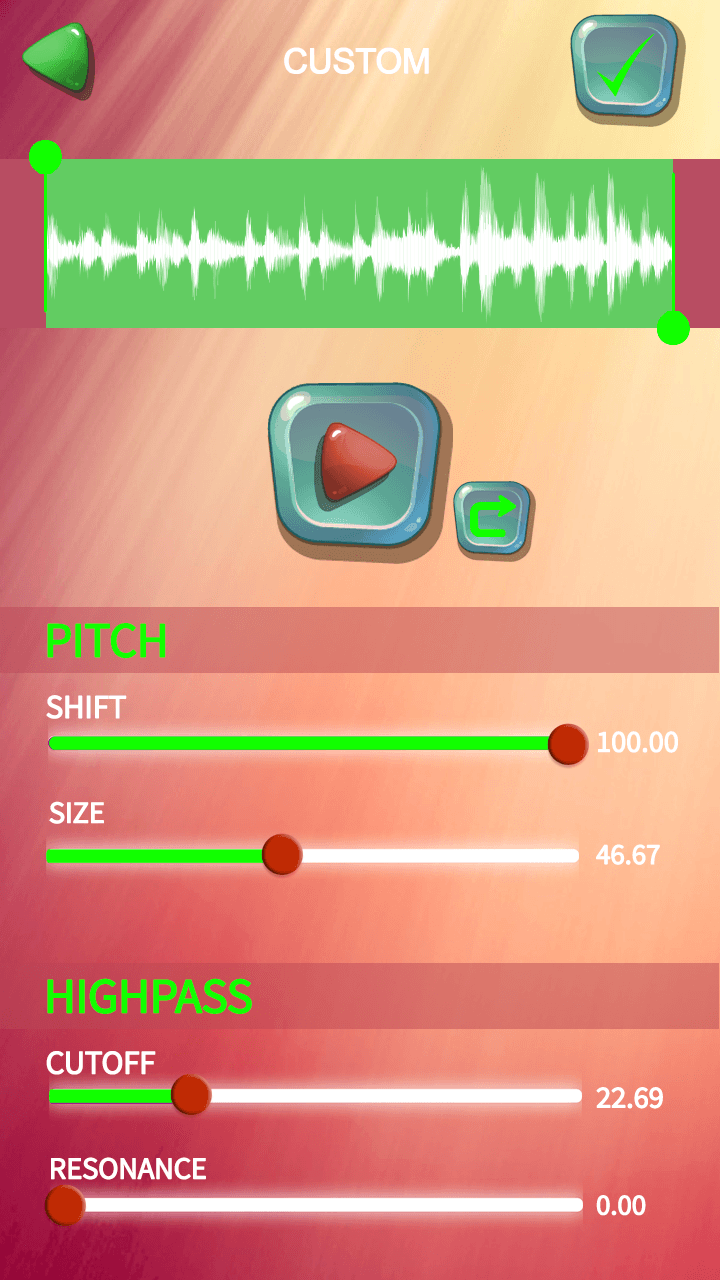Go back with the green arrow
This screenshot has width=720, height=1280.
click(59, 61)
